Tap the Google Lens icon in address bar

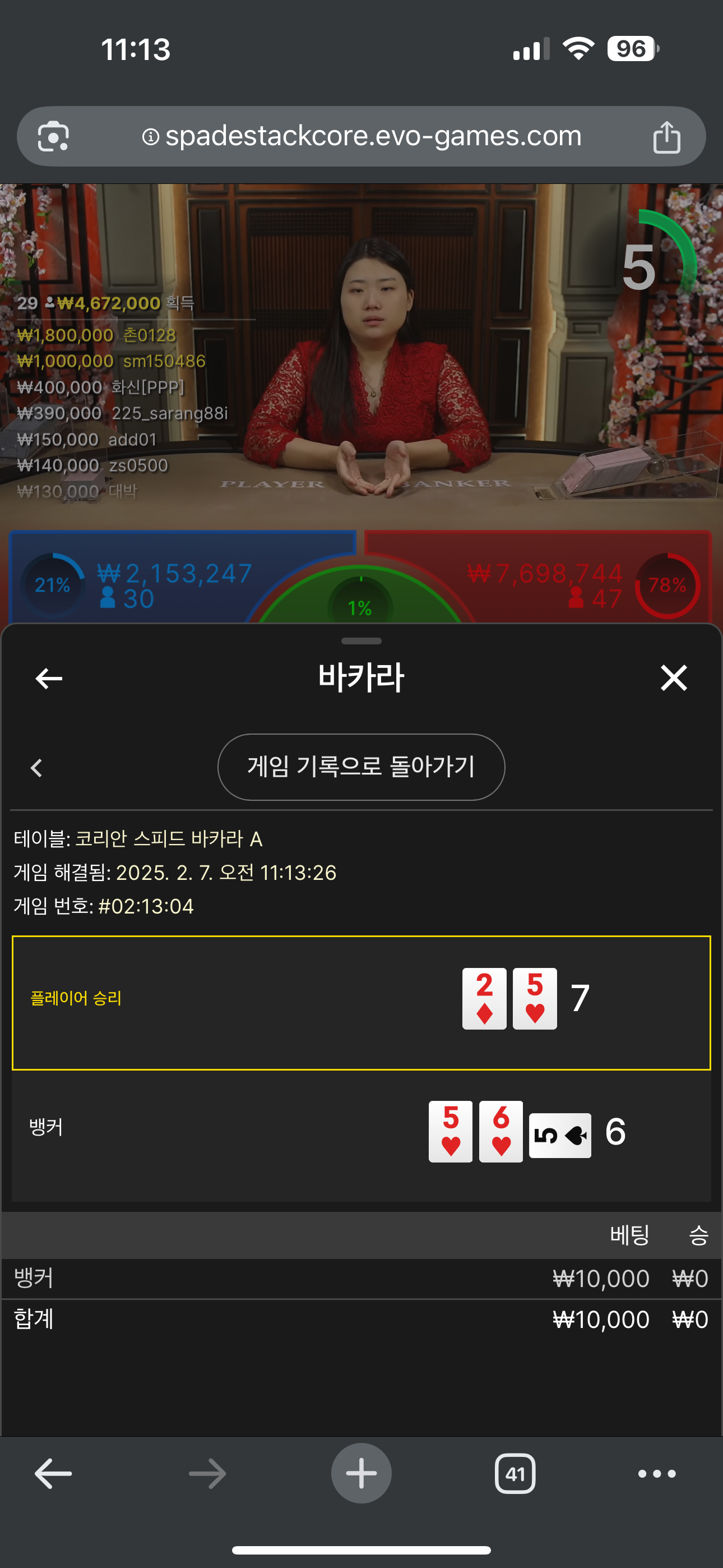(53, 136)
